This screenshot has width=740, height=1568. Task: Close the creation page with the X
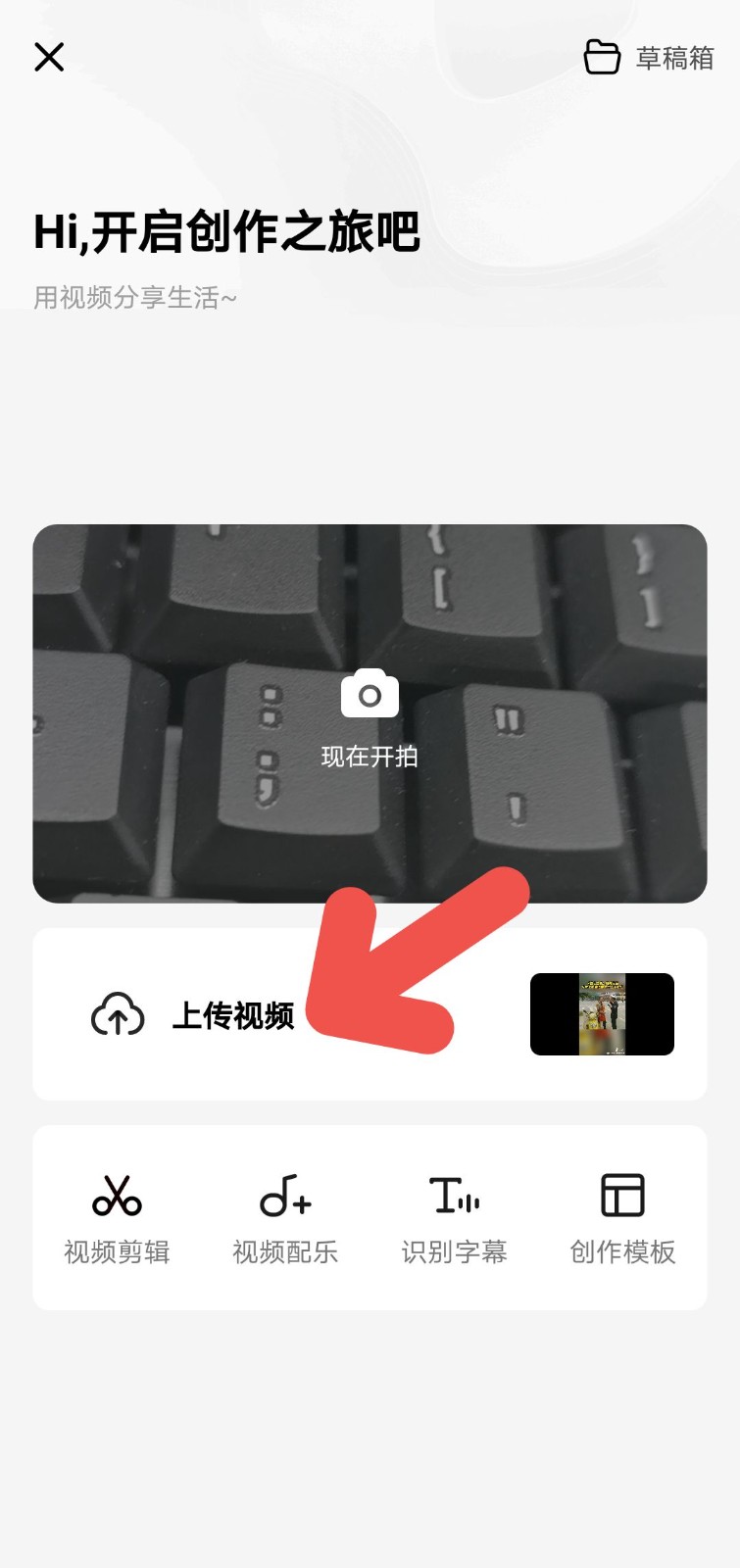point(48,57)
